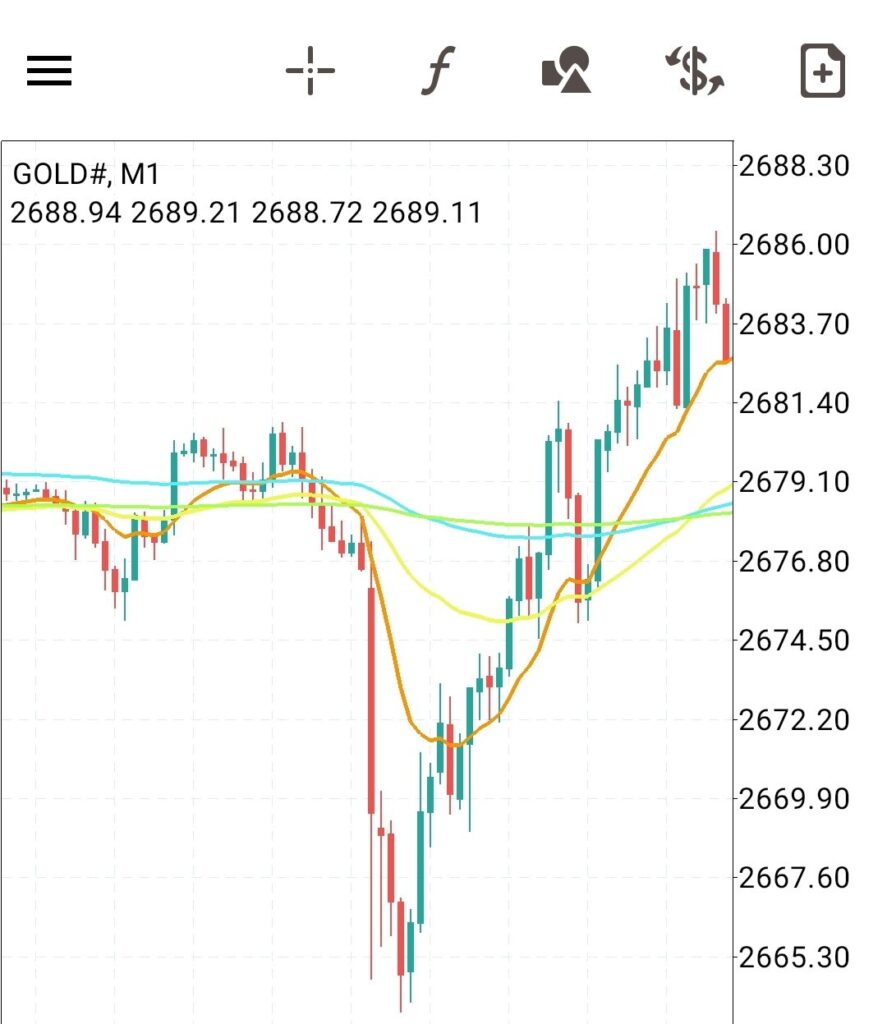This screenshot has width=887, height=1024.
Task: Open the hamburger navigation menu
Action: (x=49, y=71)
